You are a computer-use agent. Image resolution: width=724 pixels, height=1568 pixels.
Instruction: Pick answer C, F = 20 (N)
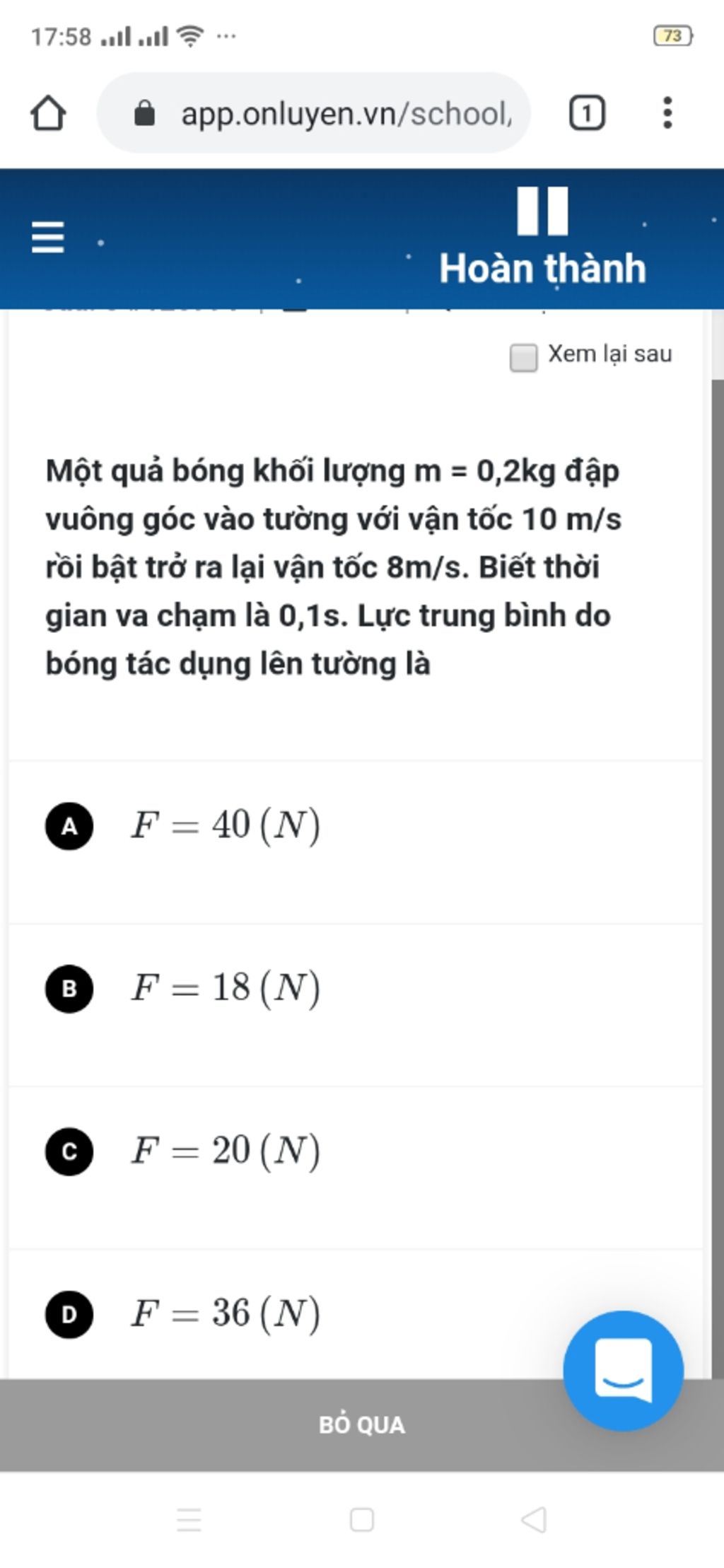(x=69, y=1151)
